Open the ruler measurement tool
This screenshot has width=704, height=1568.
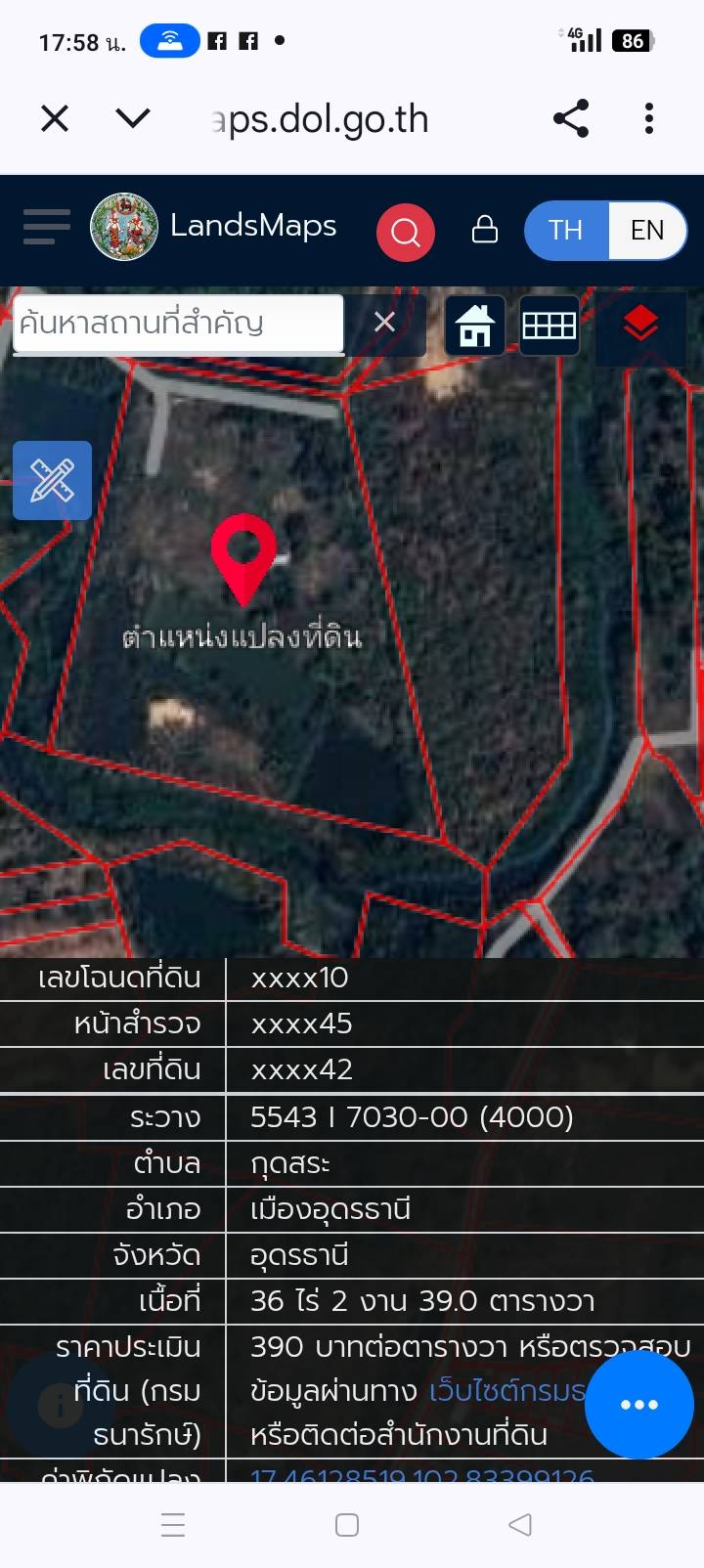pos(52,480)
